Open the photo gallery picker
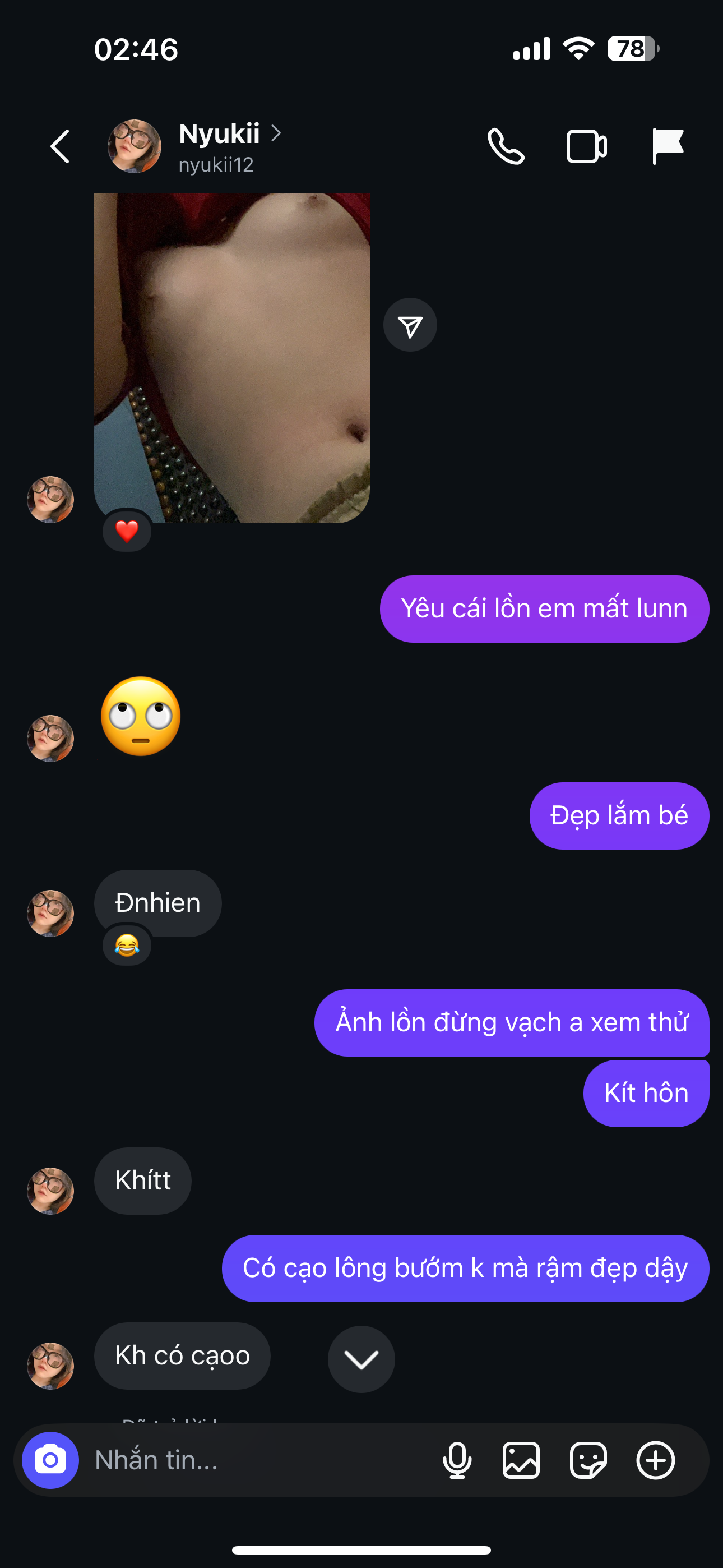The width and height of the screenshot is (723, 1568). click(x=521, y=1460)
